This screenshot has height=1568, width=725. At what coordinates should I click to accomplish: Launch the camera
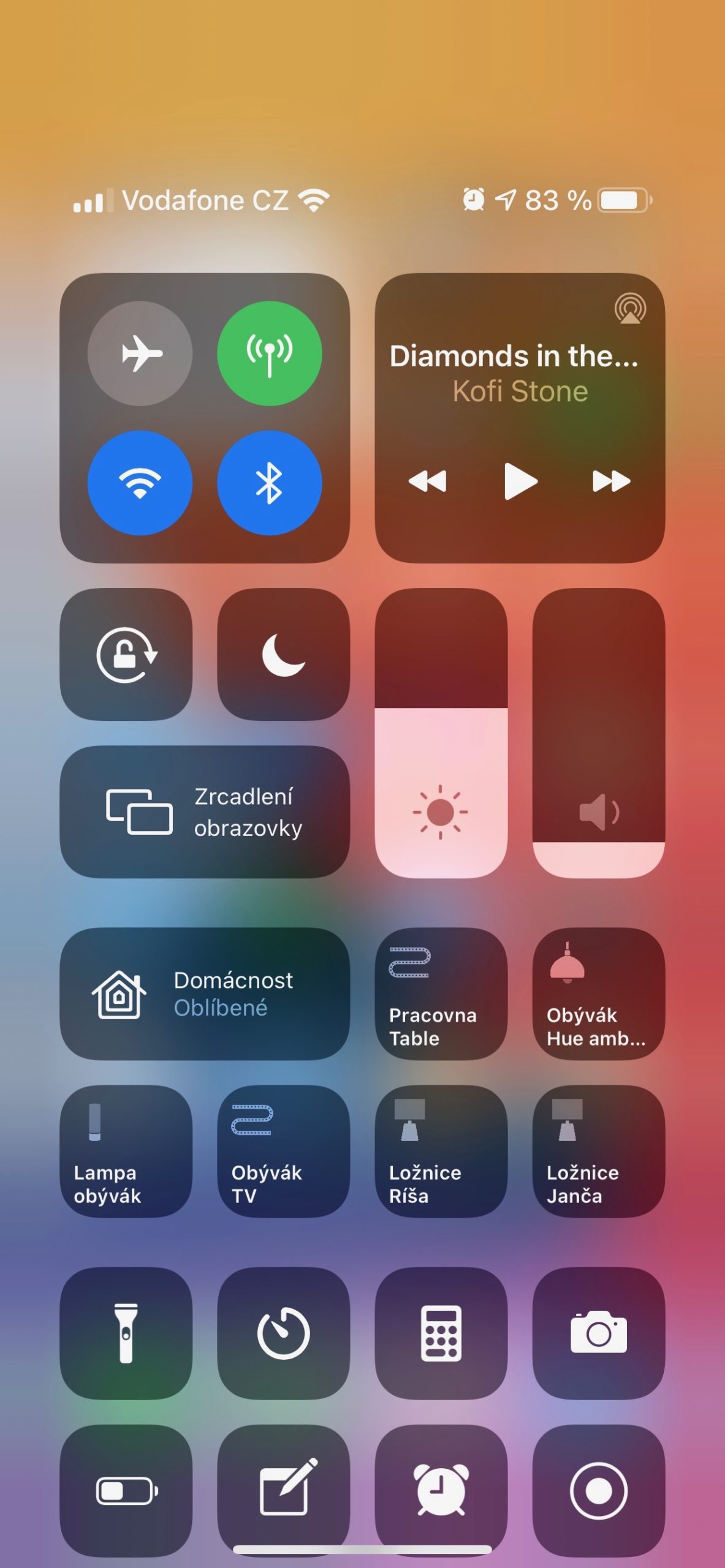coord(598,1333)
